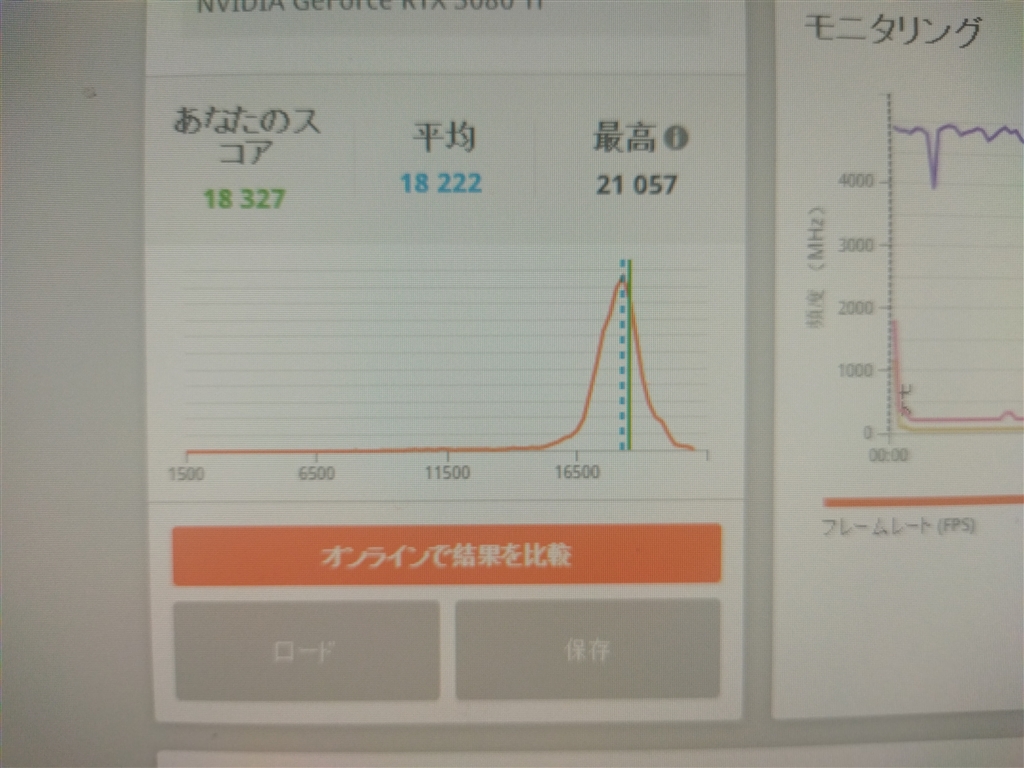This screenshot has width=1024, height=768.
Task: Tap オンラインで結果を比較 button
Action: click(x=446, y=555)
